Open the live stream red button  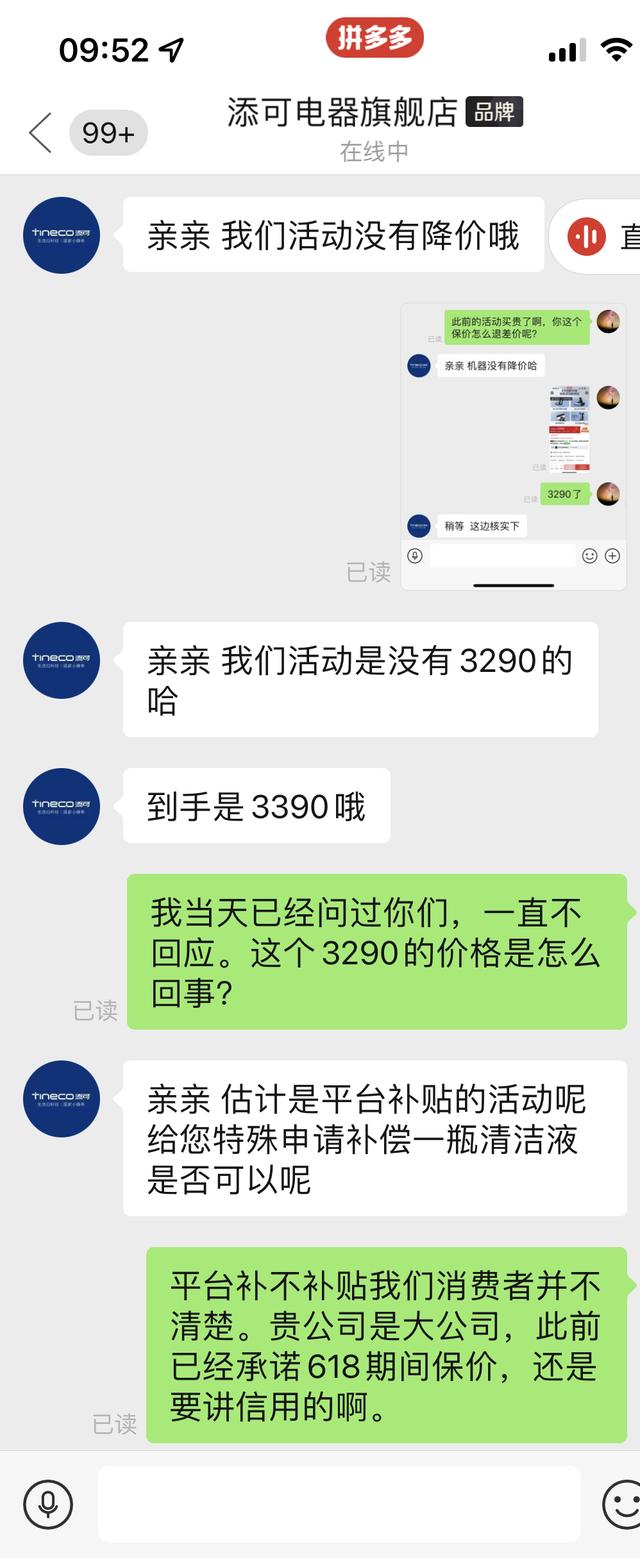click(x=588, y=236)
